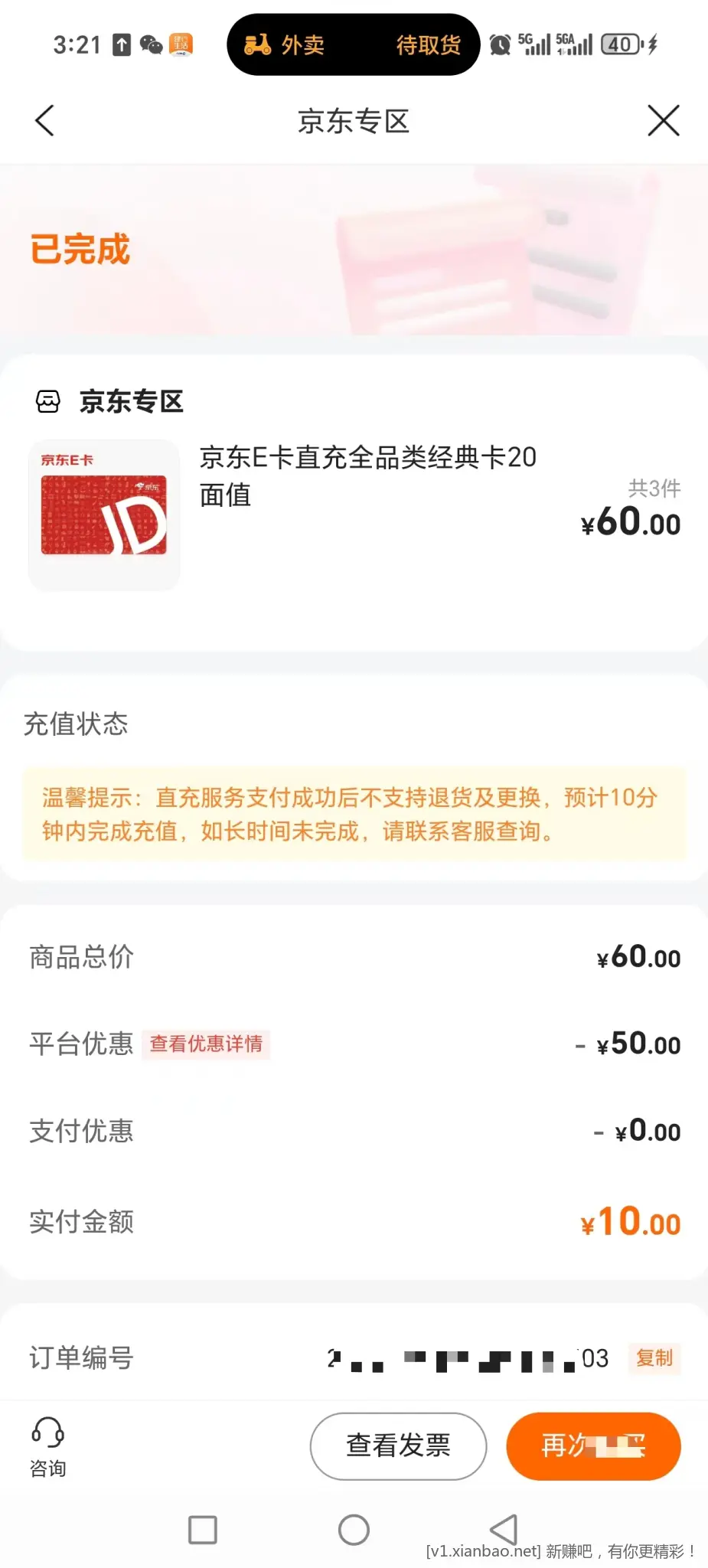Viewport: 708px width, 1568px height.
Task: Tap the orange app icon next to WeChat
Action: (181, 44)
